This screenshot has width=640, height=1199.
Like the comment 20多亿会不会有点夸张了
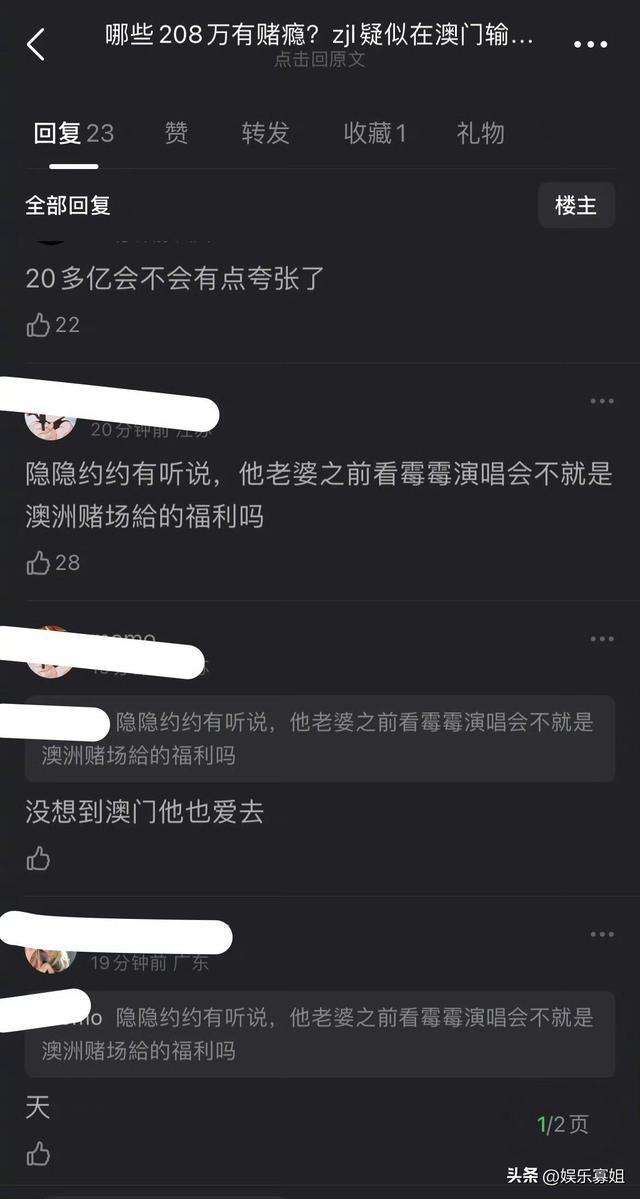pyautogui.click(x=39, y=325)
